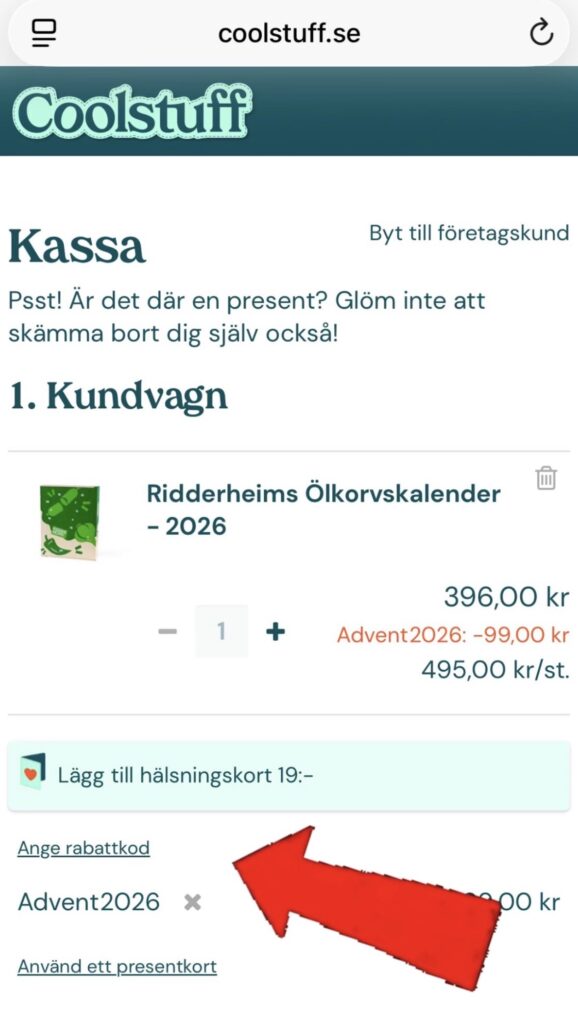Add a hälsningskort for 19:-
This screenshot has width=578, height=1024.
[289, 775]
